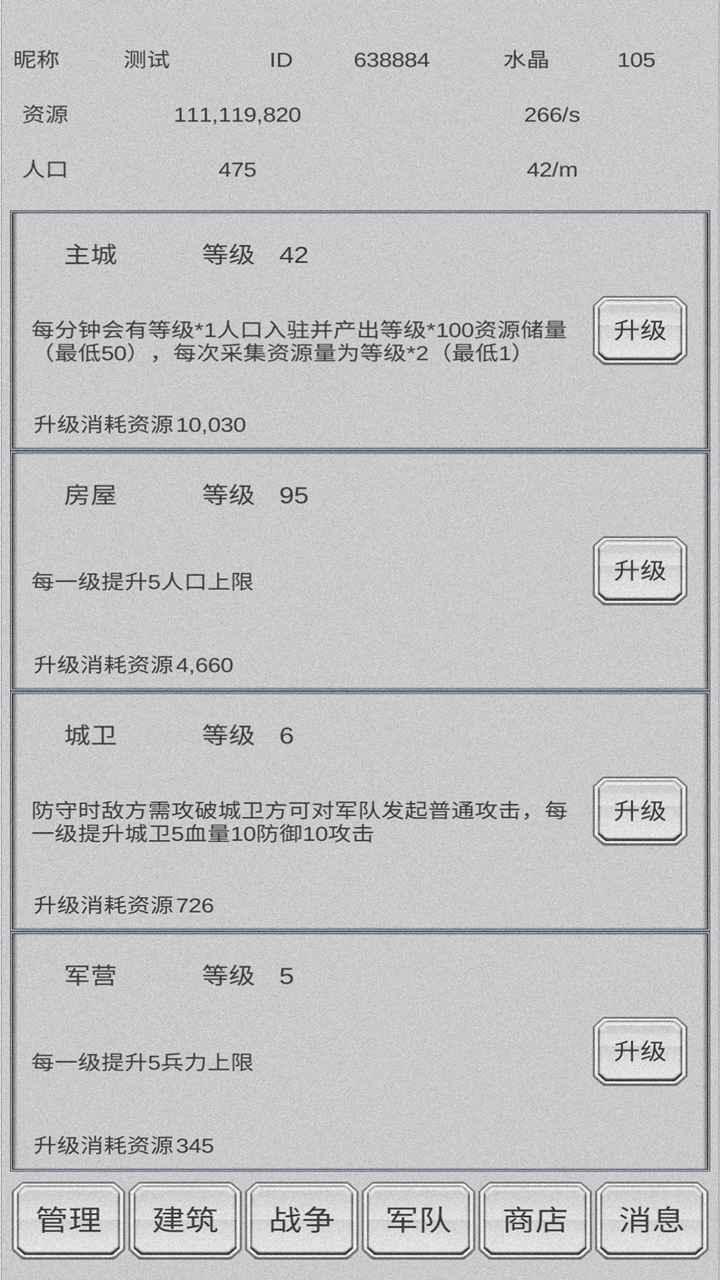The width and height of the screenshot is (720, 1280).
Task: Upgrade the 军营 building
Action: (640, 1049)
